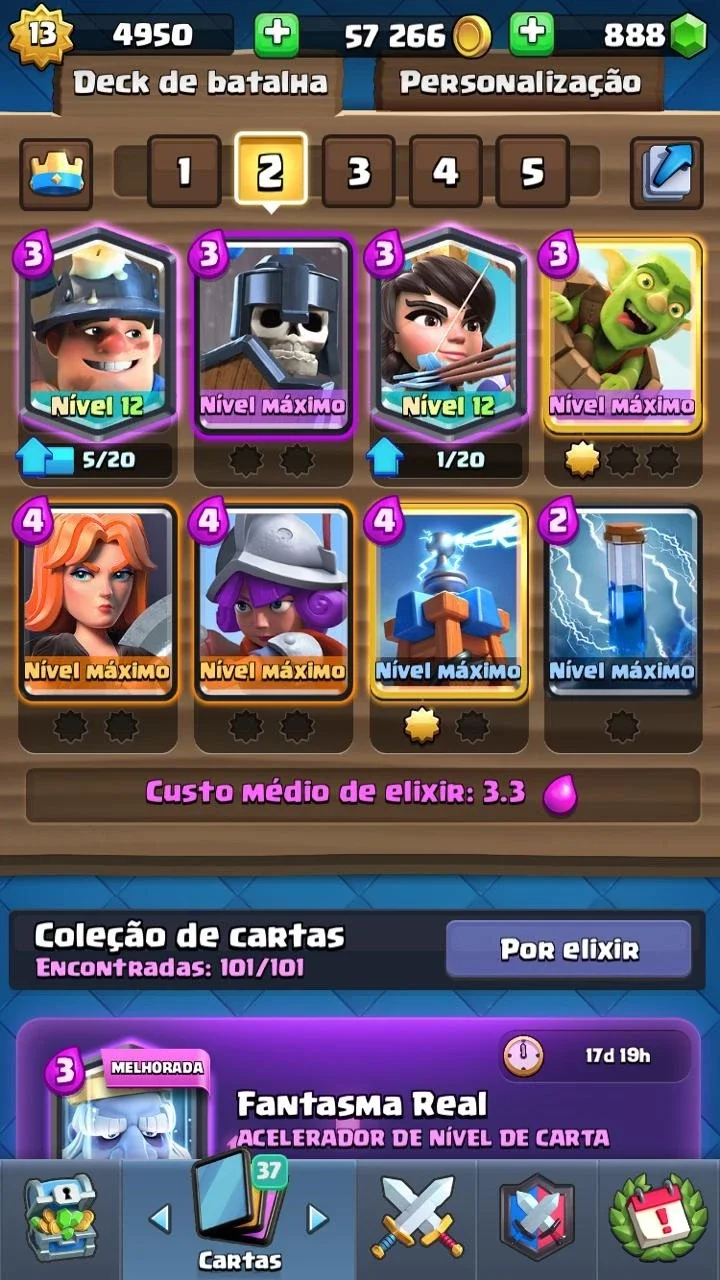Select deck slot 4
This screenshot has width=720, height=1280.
[x=445, y=171]
